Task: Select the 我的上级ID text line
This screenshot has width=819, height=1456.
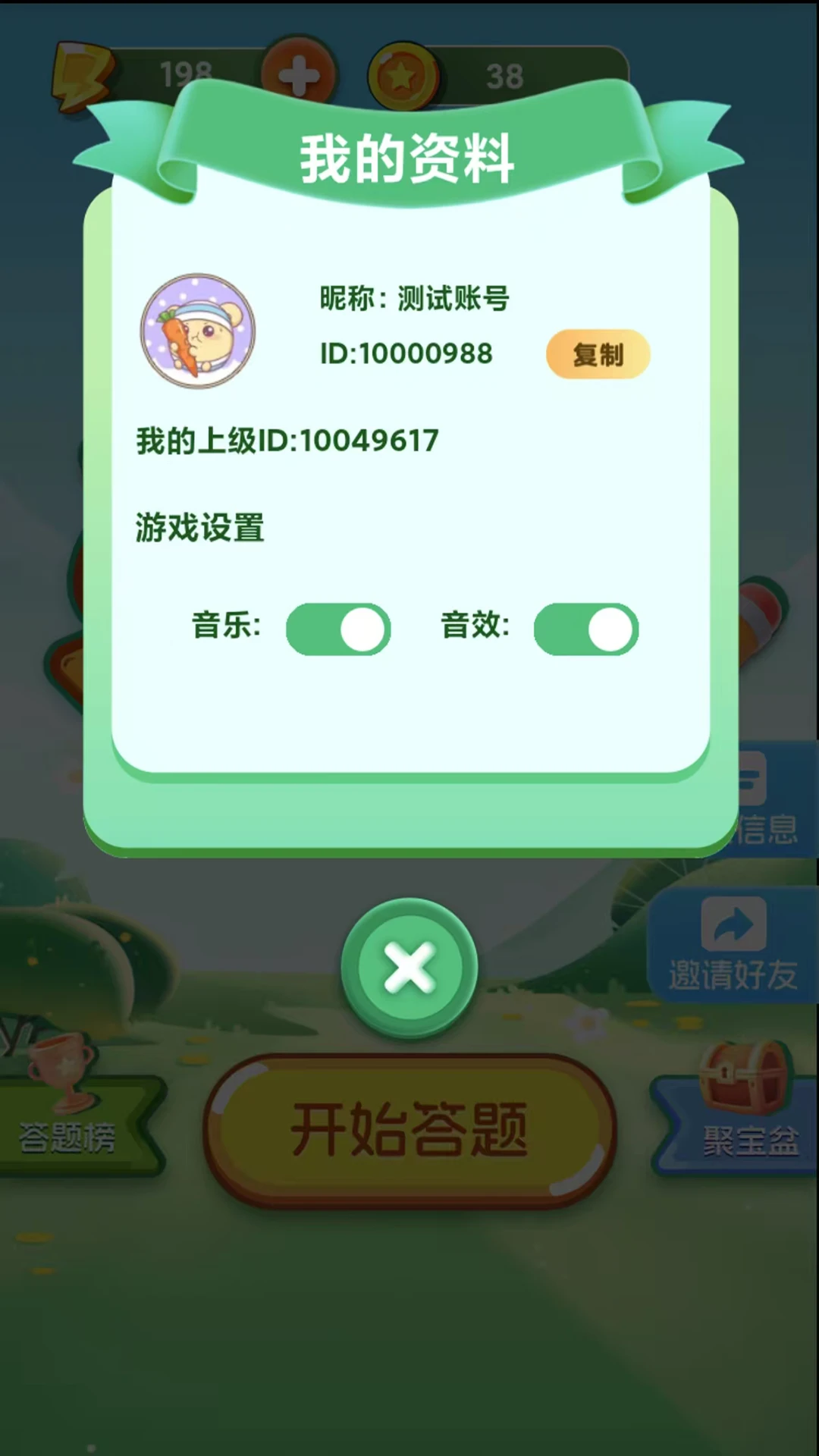Action: tap(288, 438)
